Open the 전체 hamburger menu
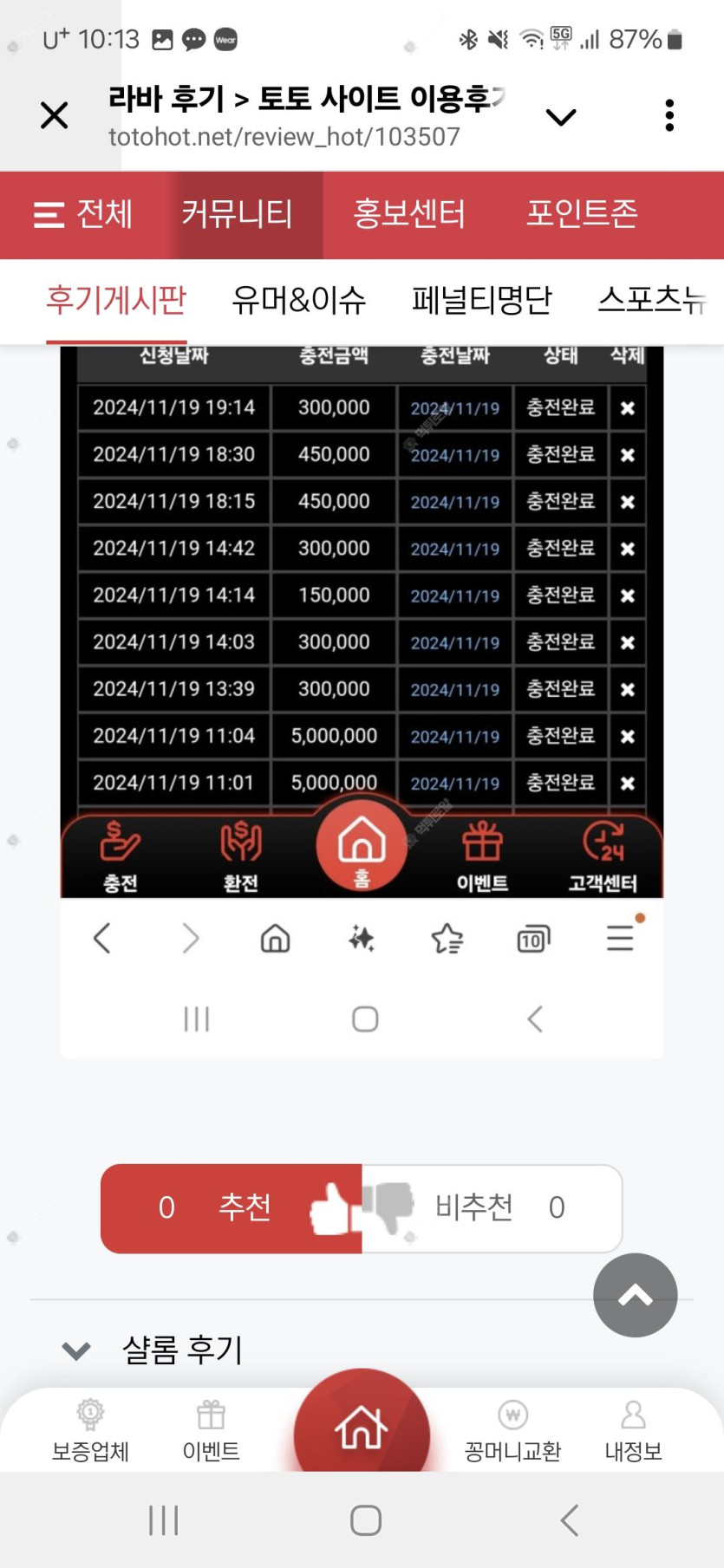 click(x=83, y=214)
